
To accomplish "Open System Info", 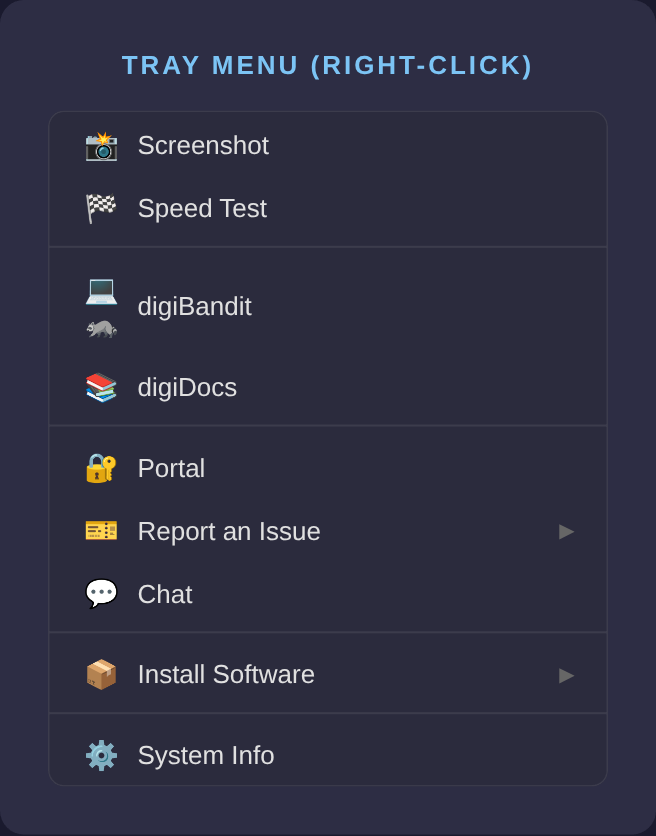I will click(x=206, y=756).
